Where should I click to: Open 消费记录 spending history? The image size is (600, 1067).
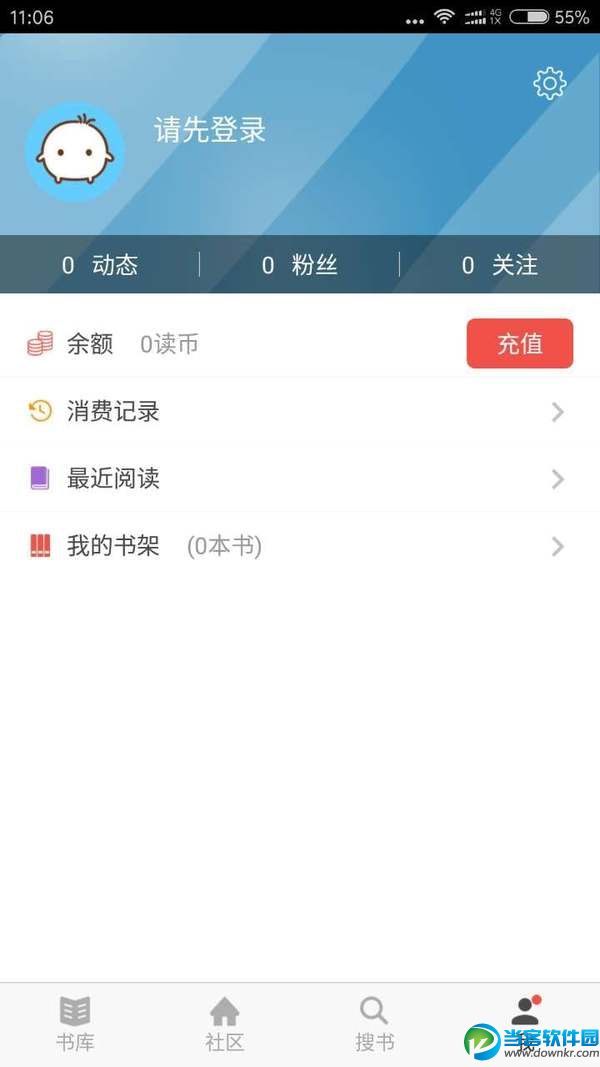pos(300,411)
